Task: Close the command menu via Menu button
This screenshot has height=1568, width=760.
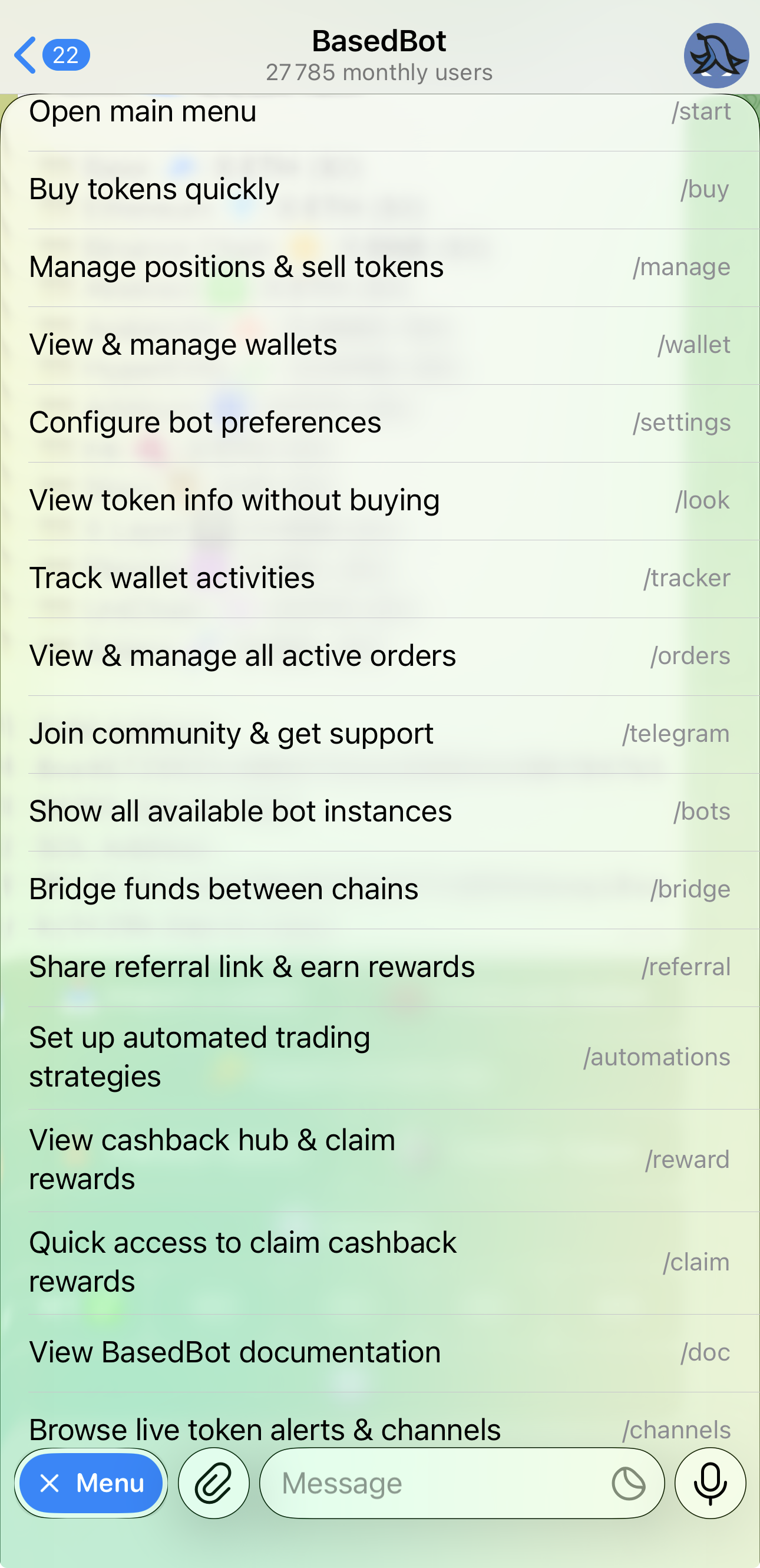Action: click(91, 1483)
